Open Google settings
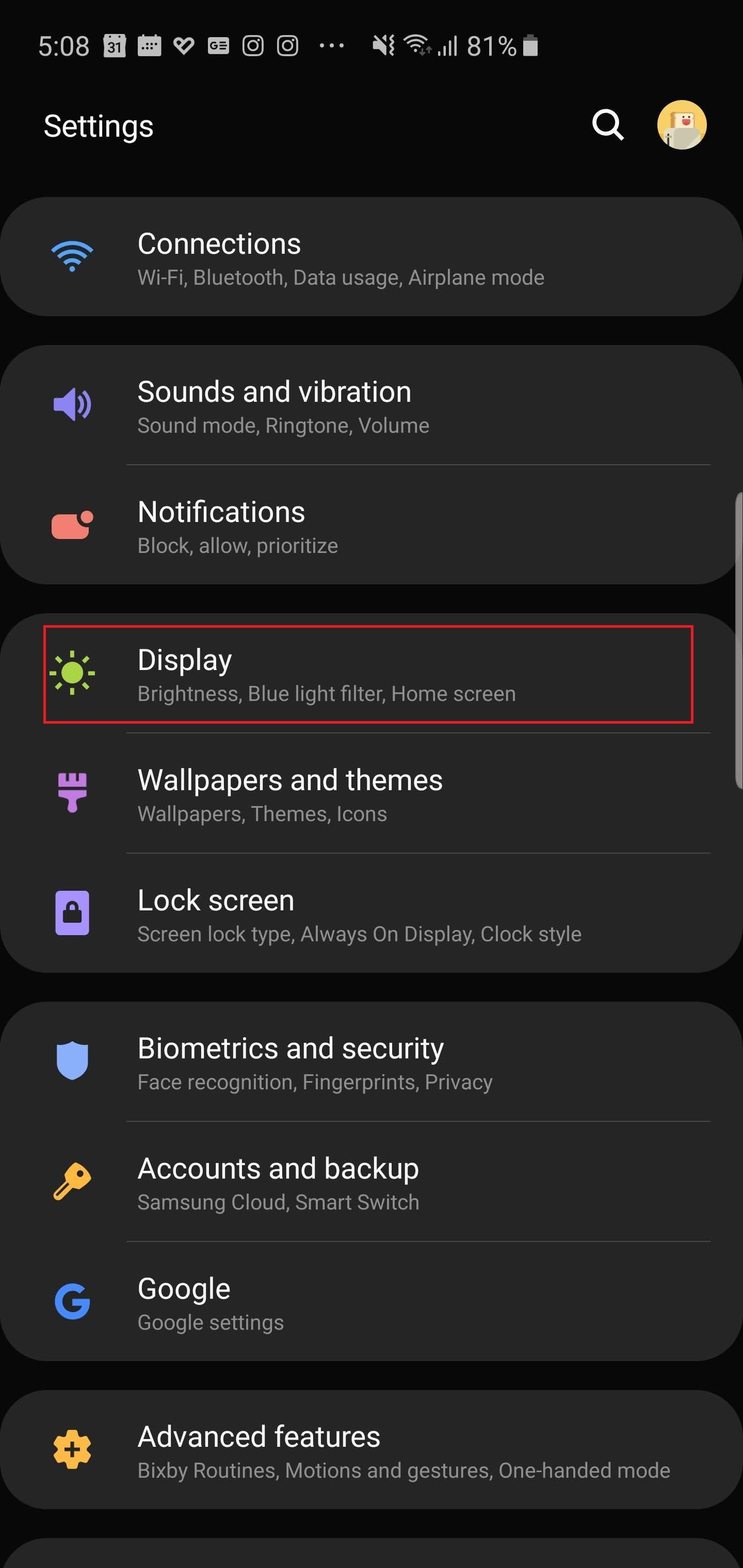The image size is (743, 1568). click(370, 1302)
